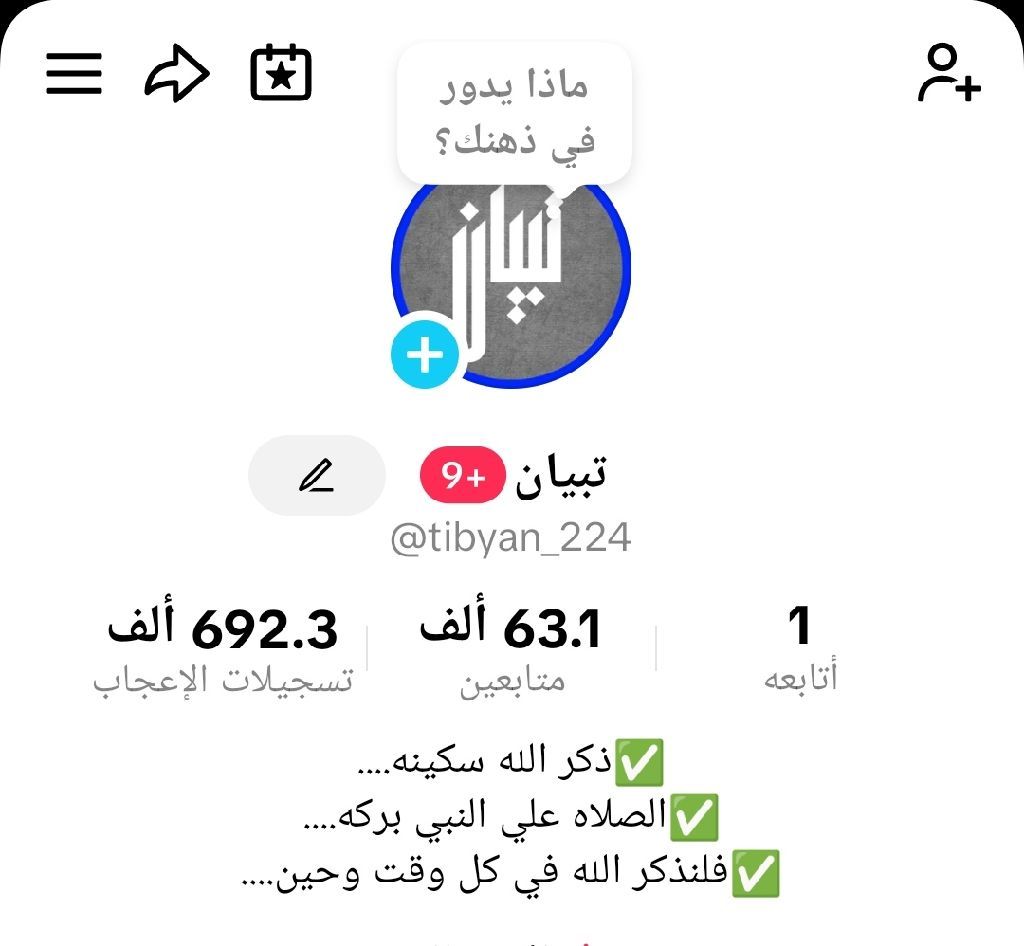Share this profile via arrow icon
This screenshot has width=1024, height=946.
click(177, 75)
